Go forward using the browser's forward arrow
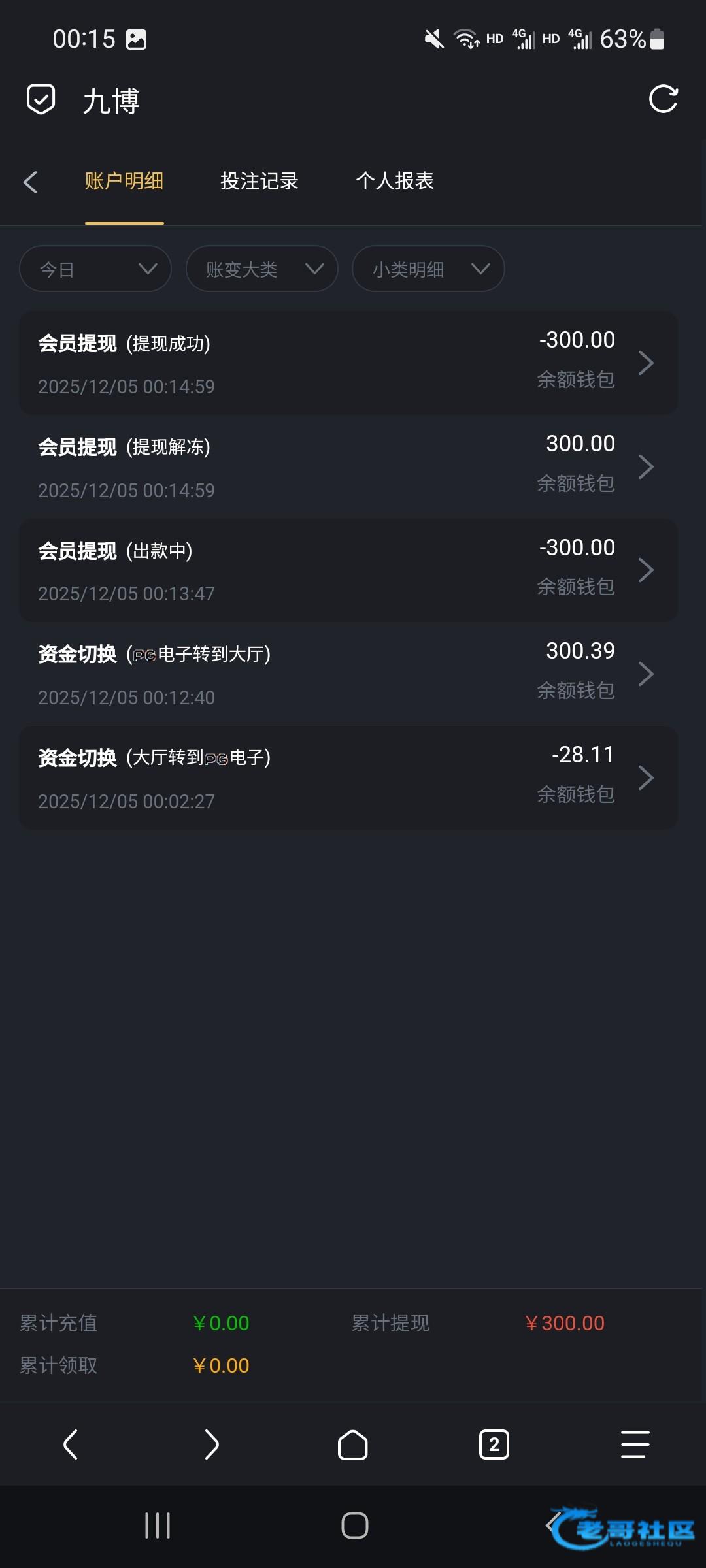 211,1444
